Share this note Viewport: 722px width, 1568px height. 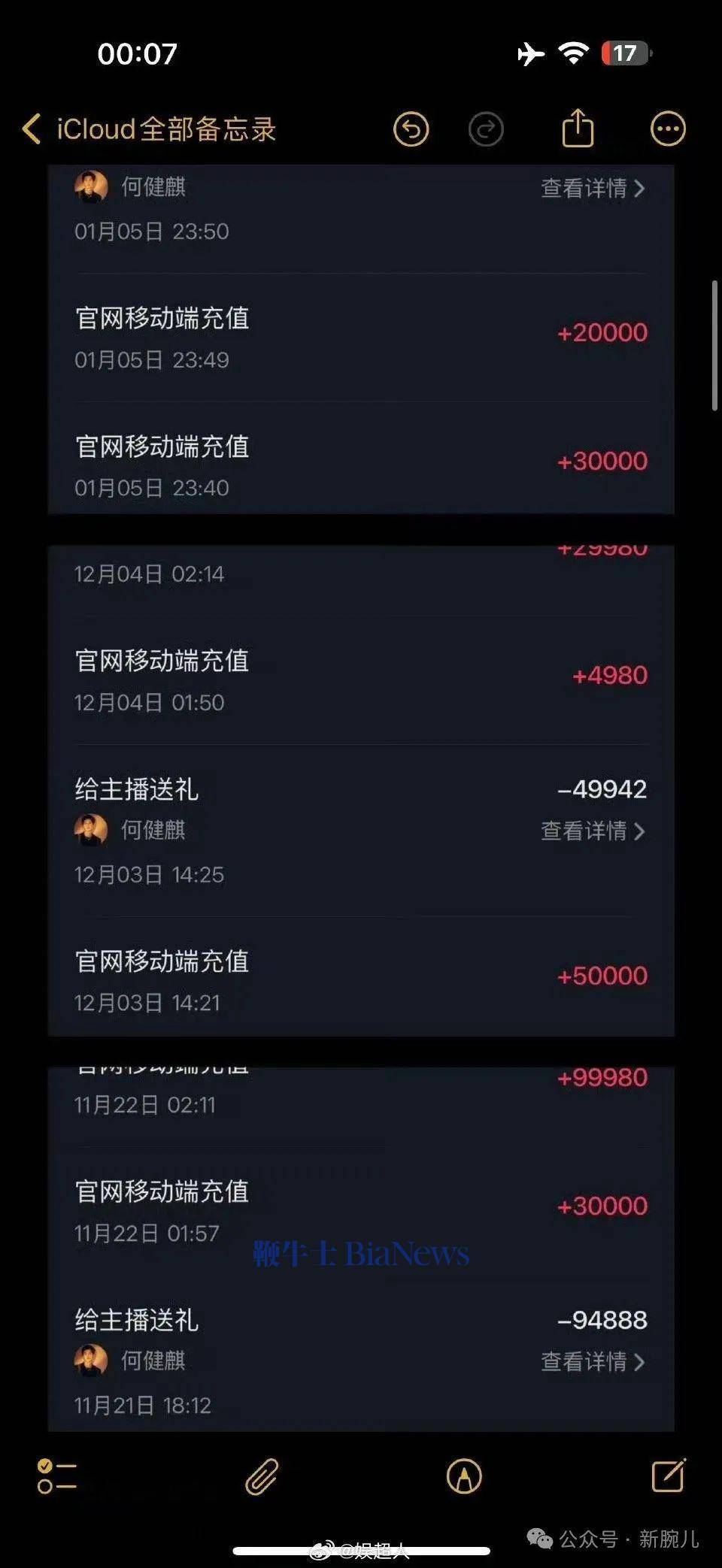tap(578, 128)
